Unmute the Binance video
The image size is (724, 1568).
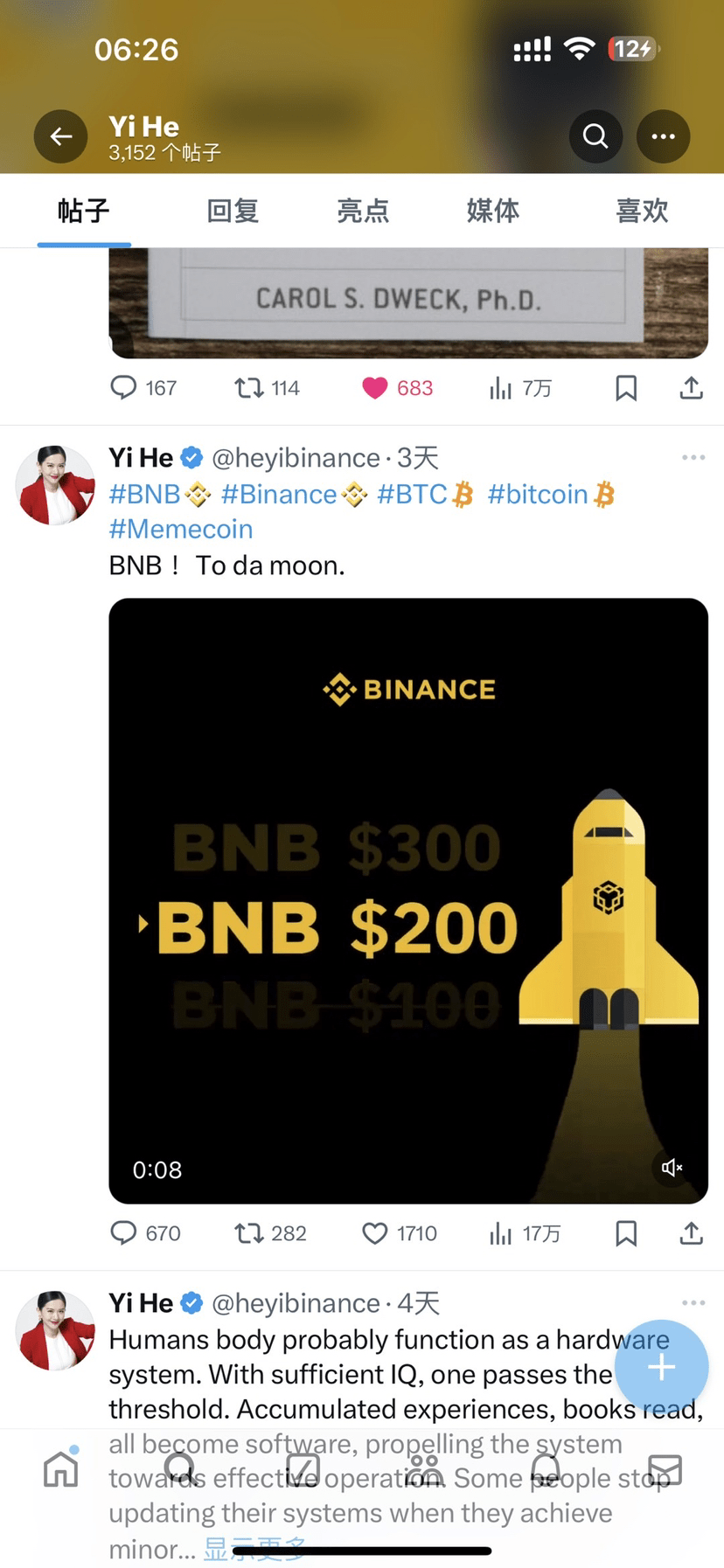coord(672,1168)
